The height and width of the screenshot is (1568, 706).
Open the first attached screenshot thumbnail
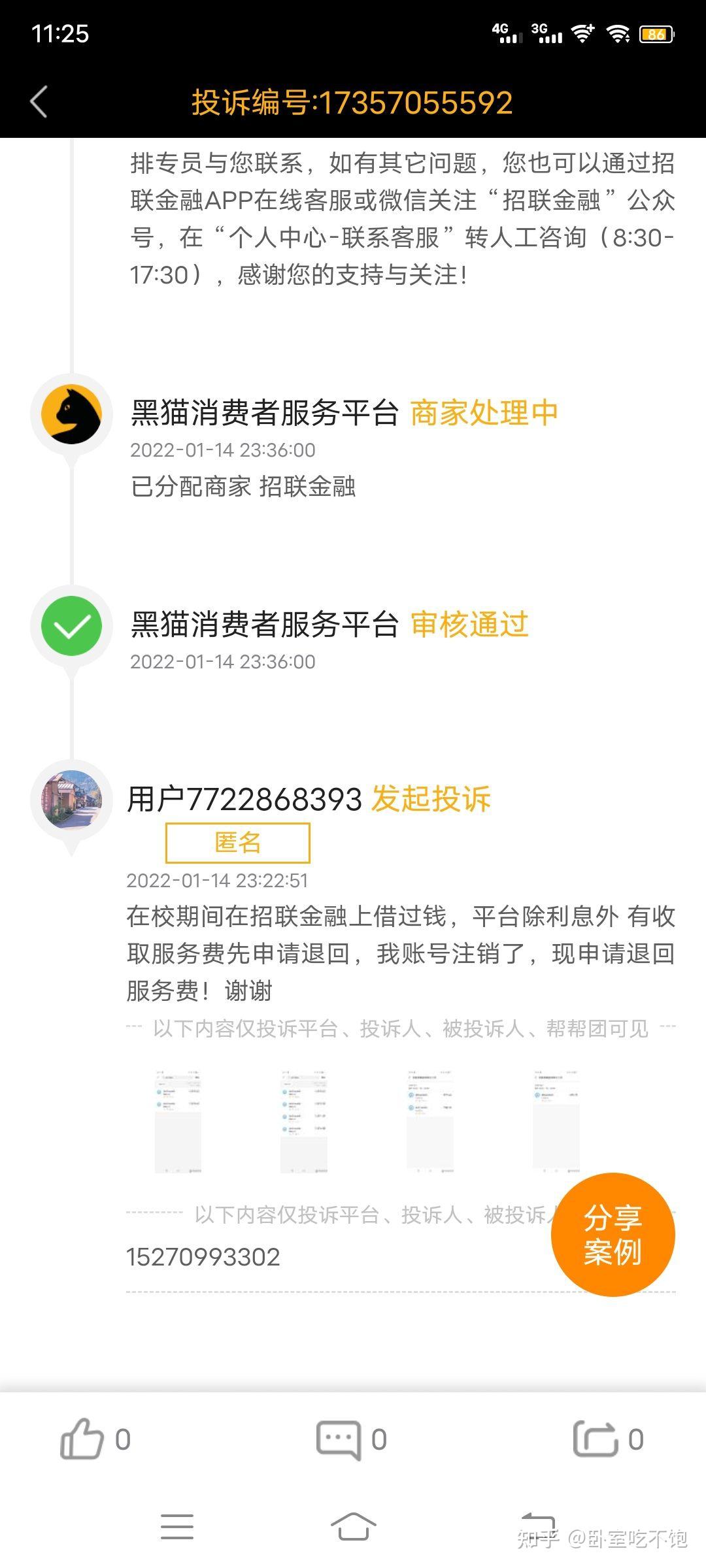pos(178,1122)
